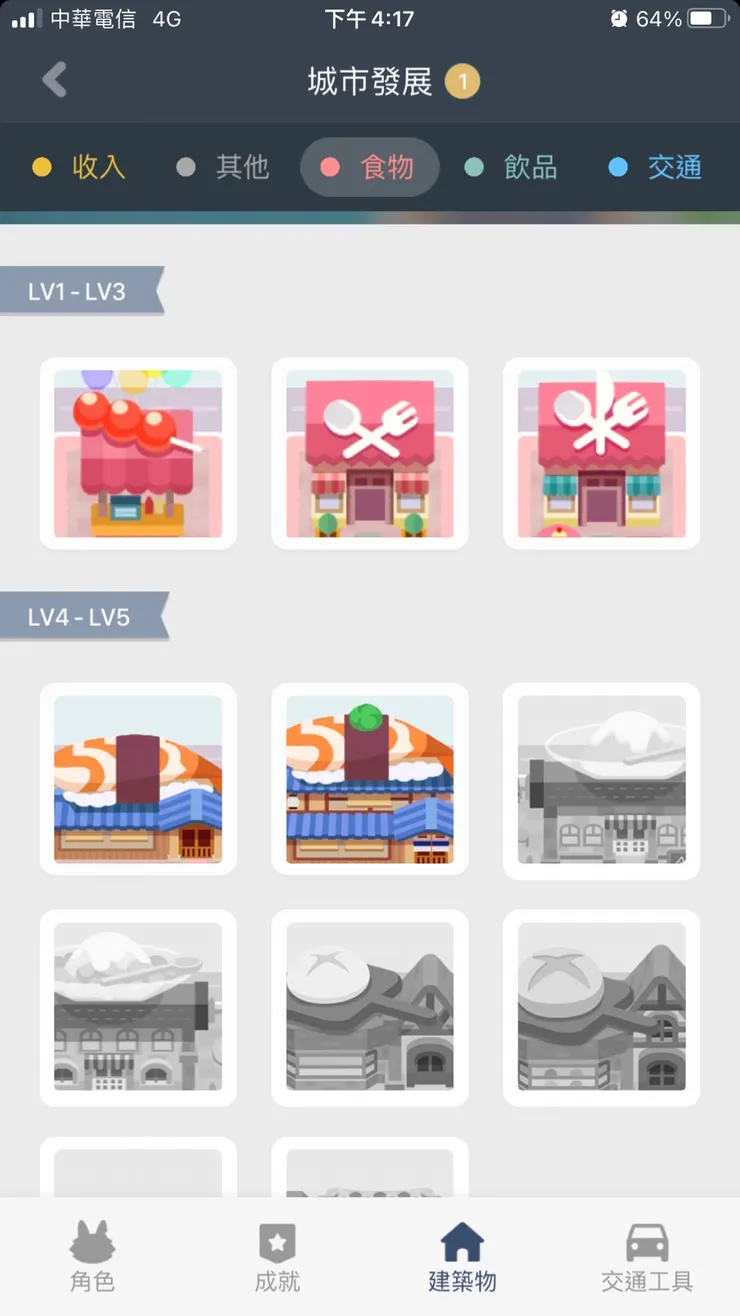Switch to the 交通工具 vehicles tab

point(647,1258)
